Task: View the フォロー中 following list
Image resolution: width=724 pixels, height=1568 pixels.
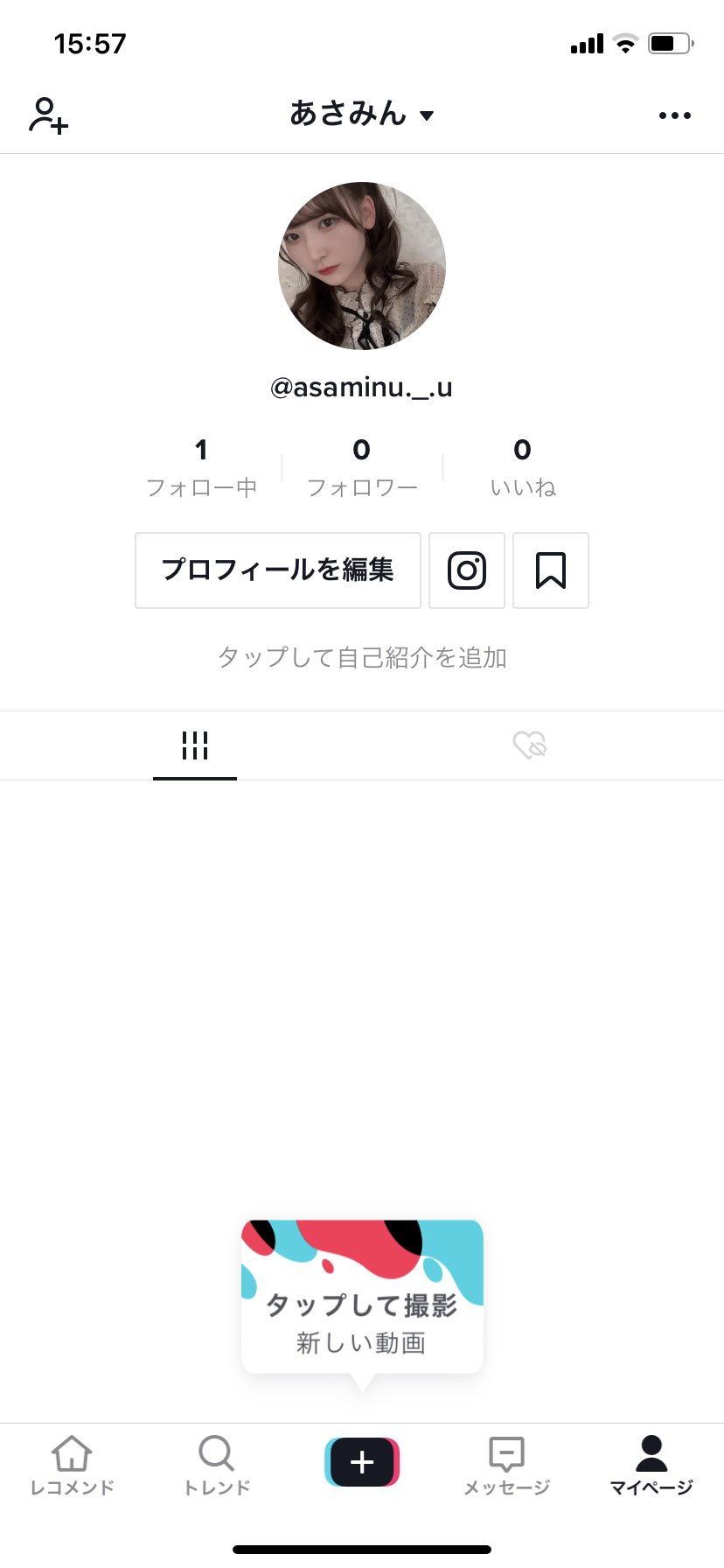Action: point(201,468)
